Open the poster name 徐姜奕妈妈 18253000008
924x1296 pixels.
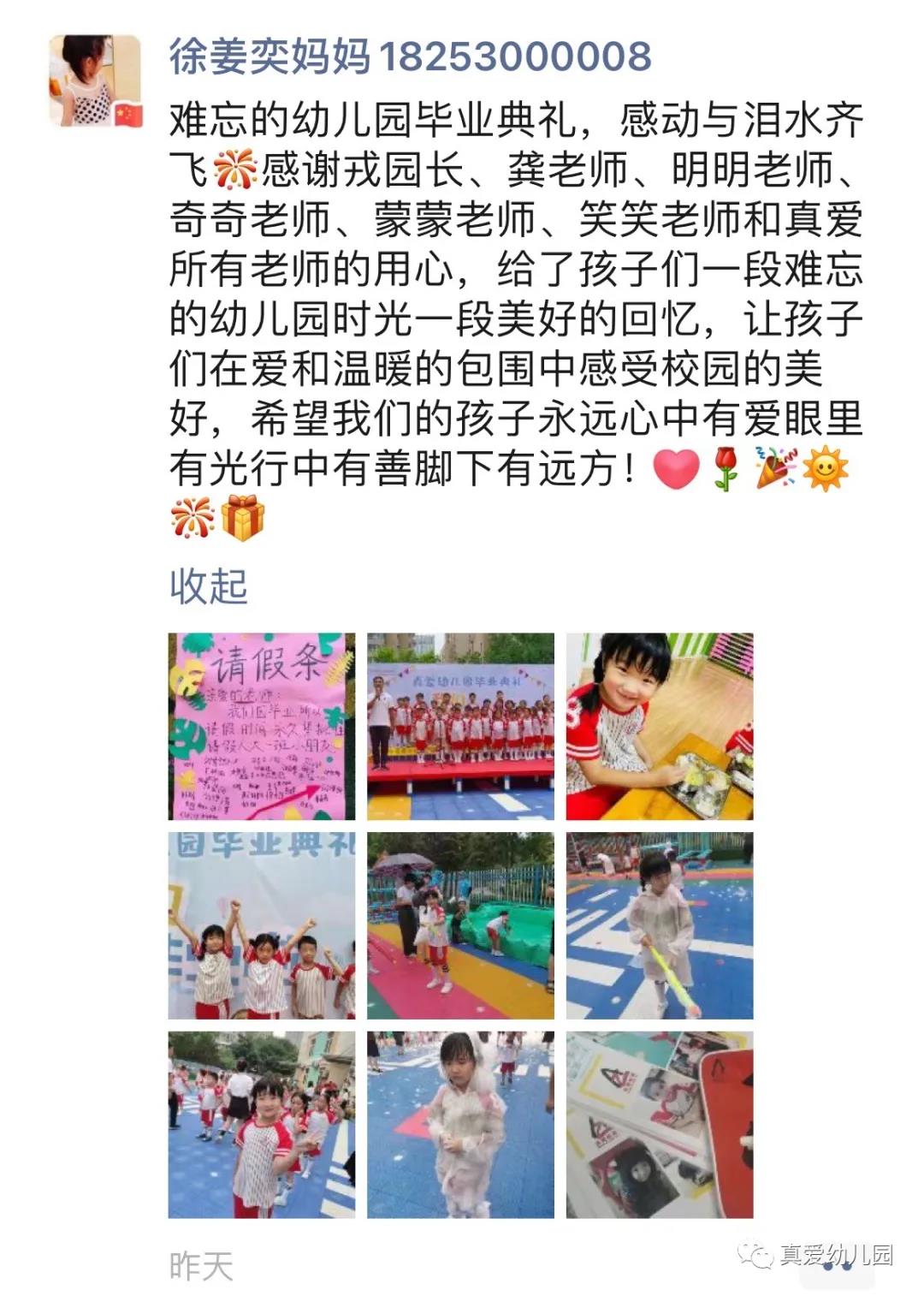pyautogui.click(x=410, y=57)
